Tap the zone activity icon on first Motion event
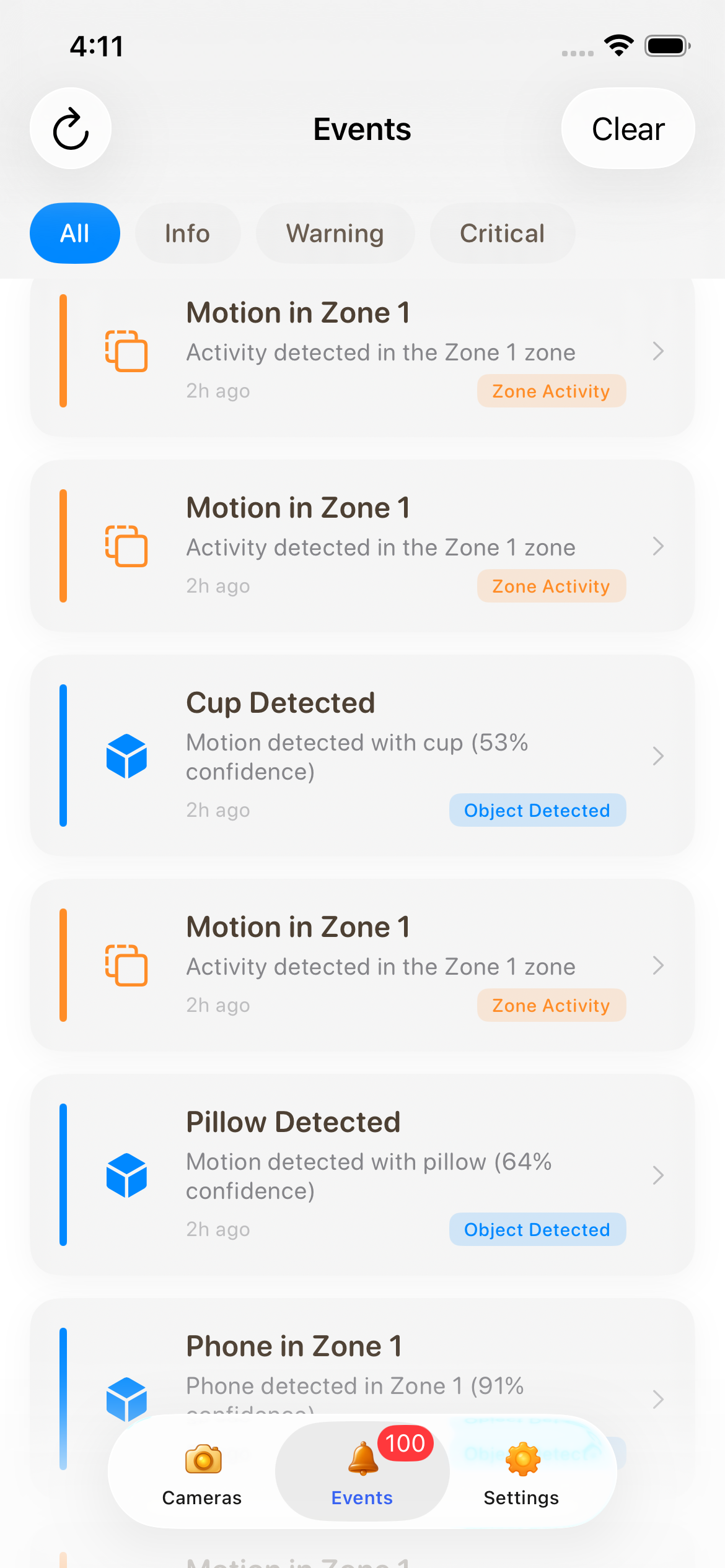Screen dimensions: 725x1568 [128, 352]
